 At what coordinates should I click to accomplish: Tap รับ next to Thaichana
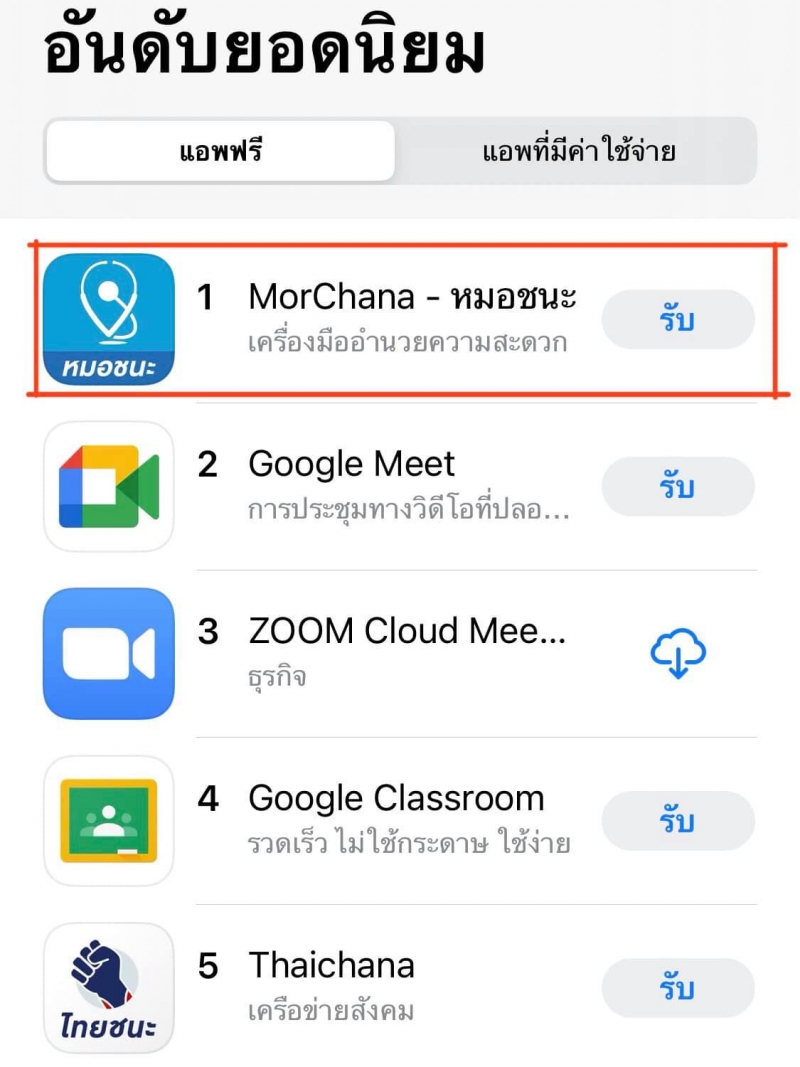(677, 988)
